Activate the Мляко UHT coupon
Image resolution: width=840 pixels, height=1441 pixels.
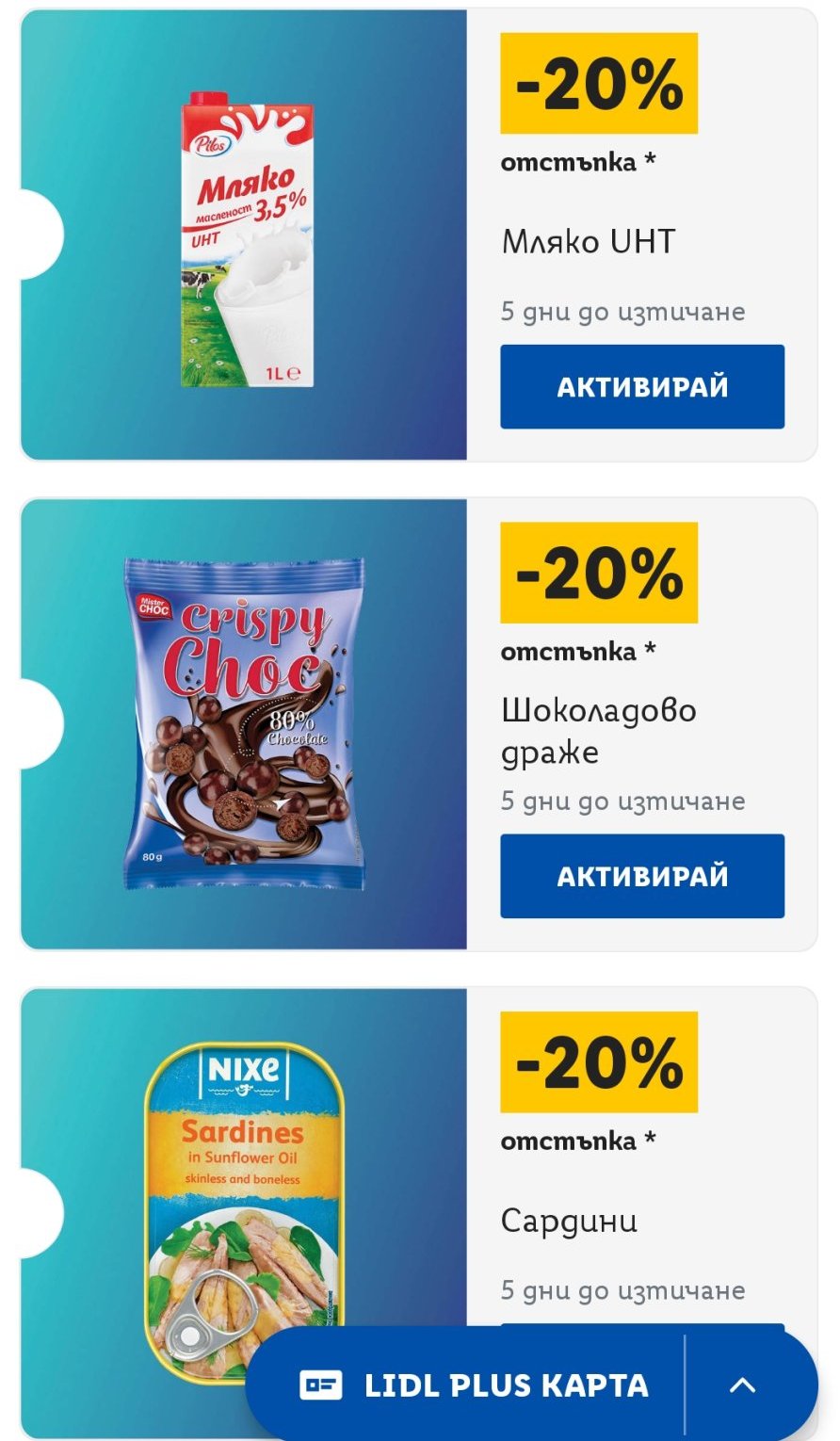click(641, 387)
